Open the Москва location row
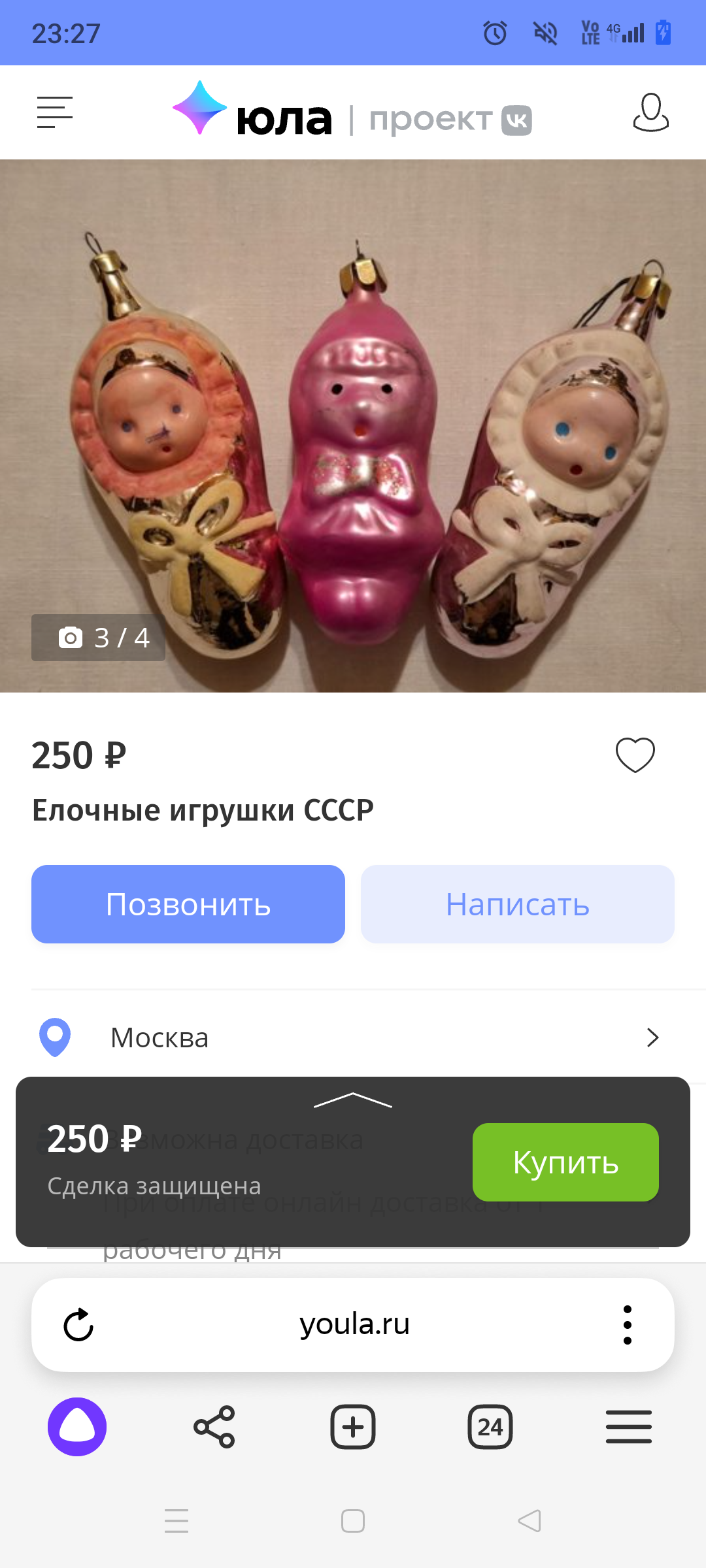The image size is (706, 1568). click(x=353, y=1037)
